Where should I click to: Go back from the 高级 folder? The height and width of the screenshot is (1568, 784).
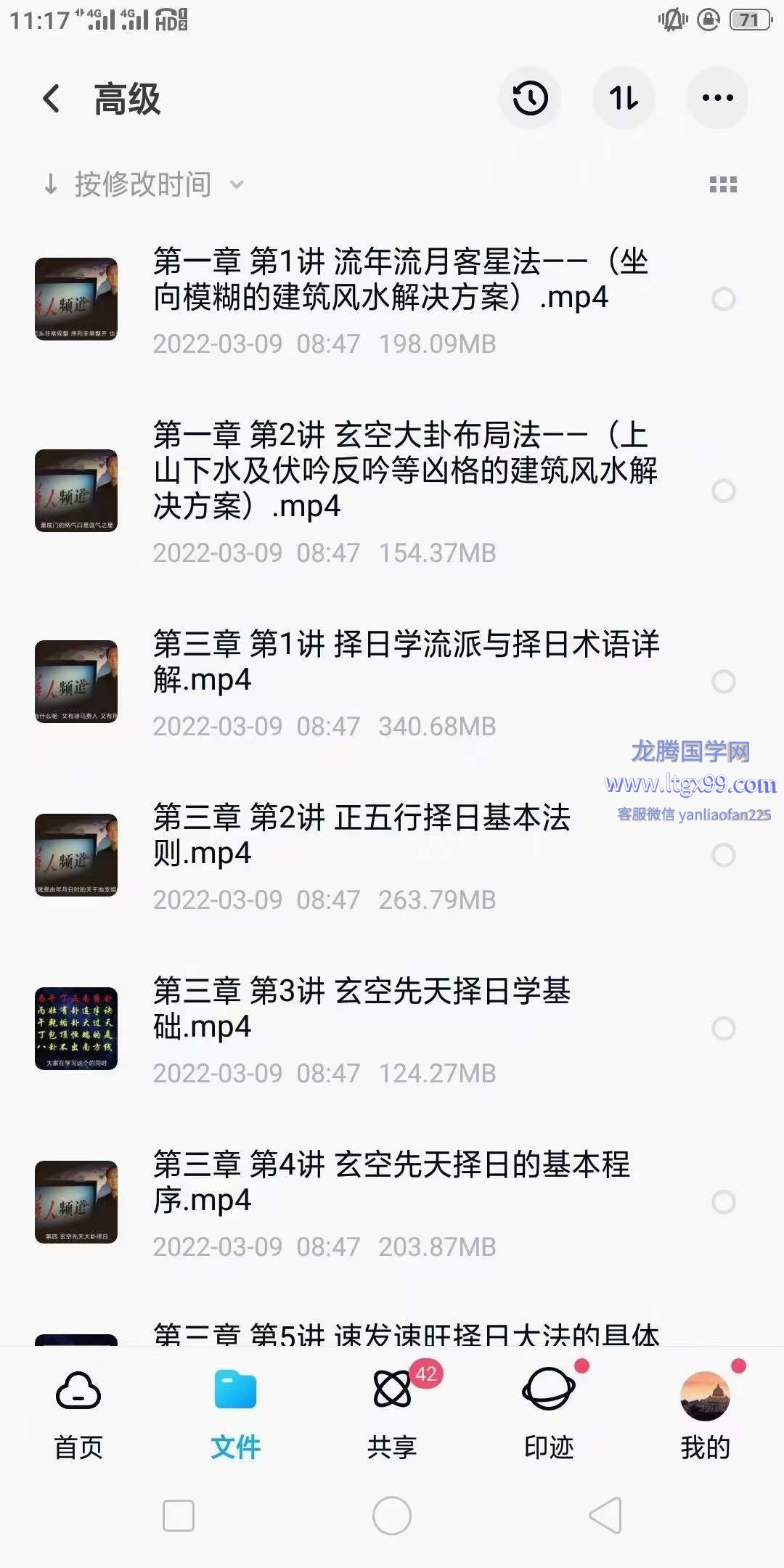tap(52, 99)
